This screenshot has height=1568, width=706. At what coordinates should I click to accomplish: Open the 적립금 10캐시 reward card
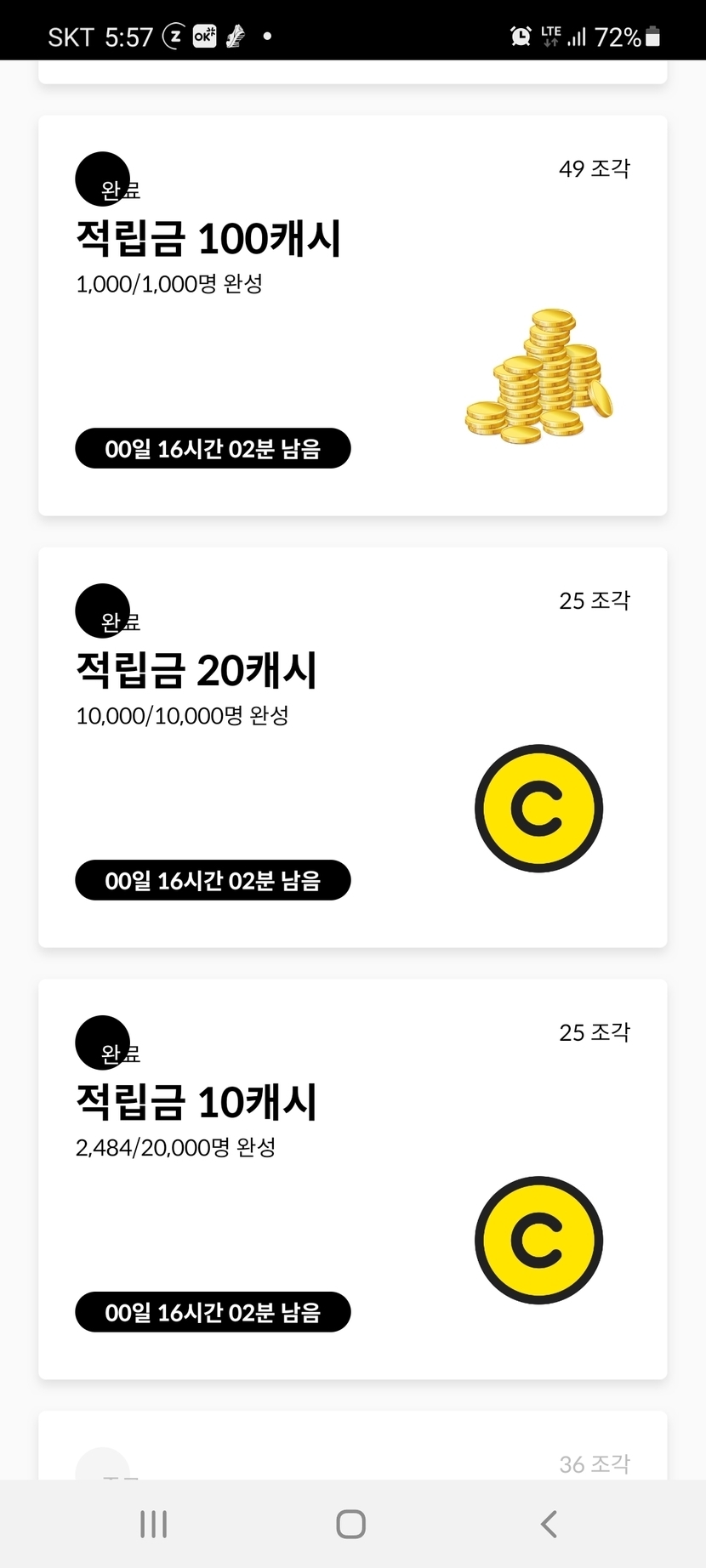click(352, 1179)
